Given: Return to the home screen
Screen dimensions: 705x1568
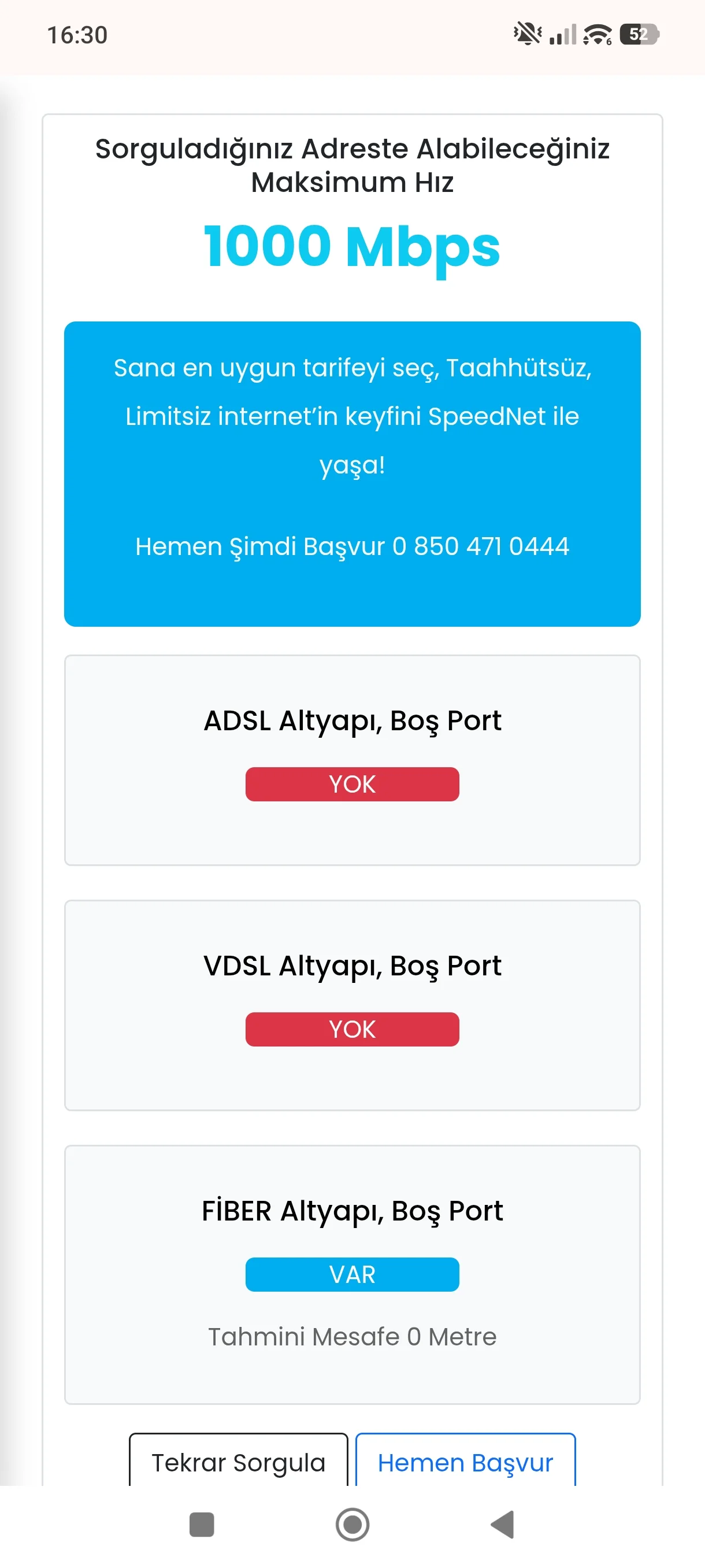Looking at the screenshot, I should pyautogui.click(x=352, y=1525).
